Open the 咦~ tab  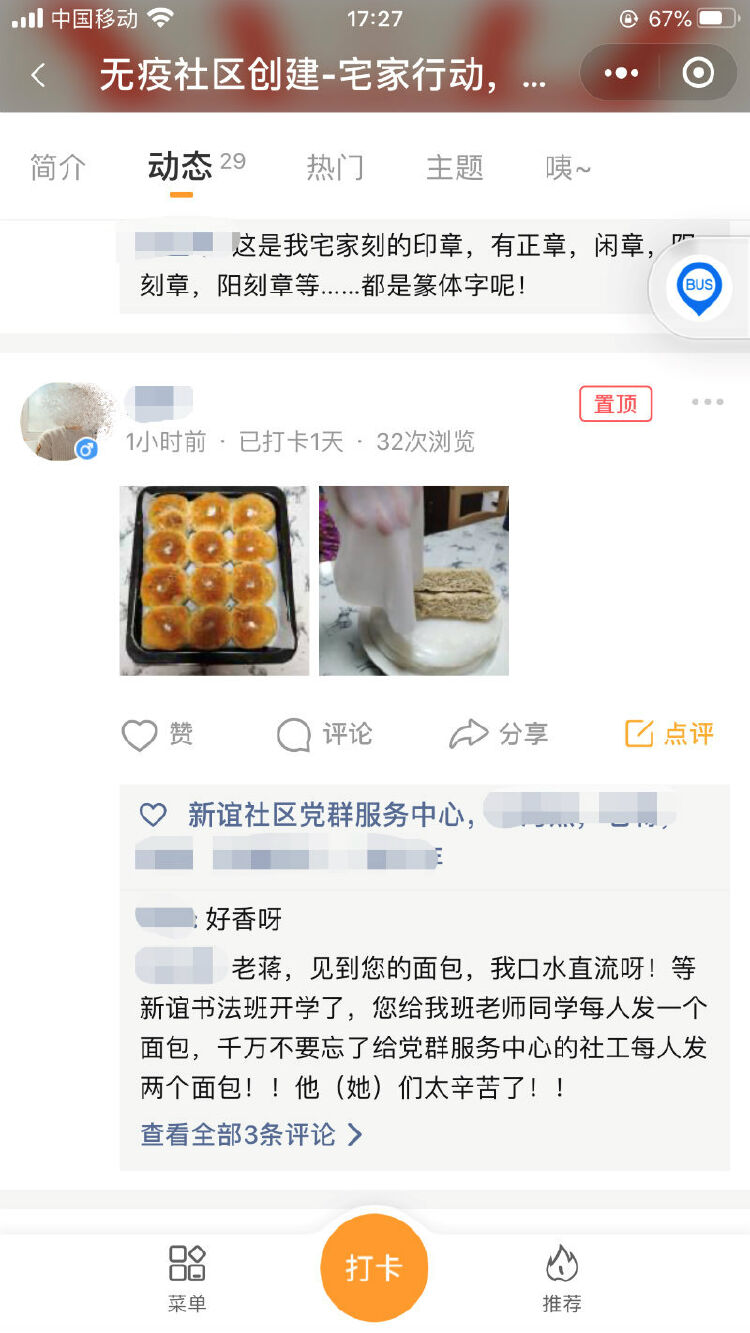568,167
